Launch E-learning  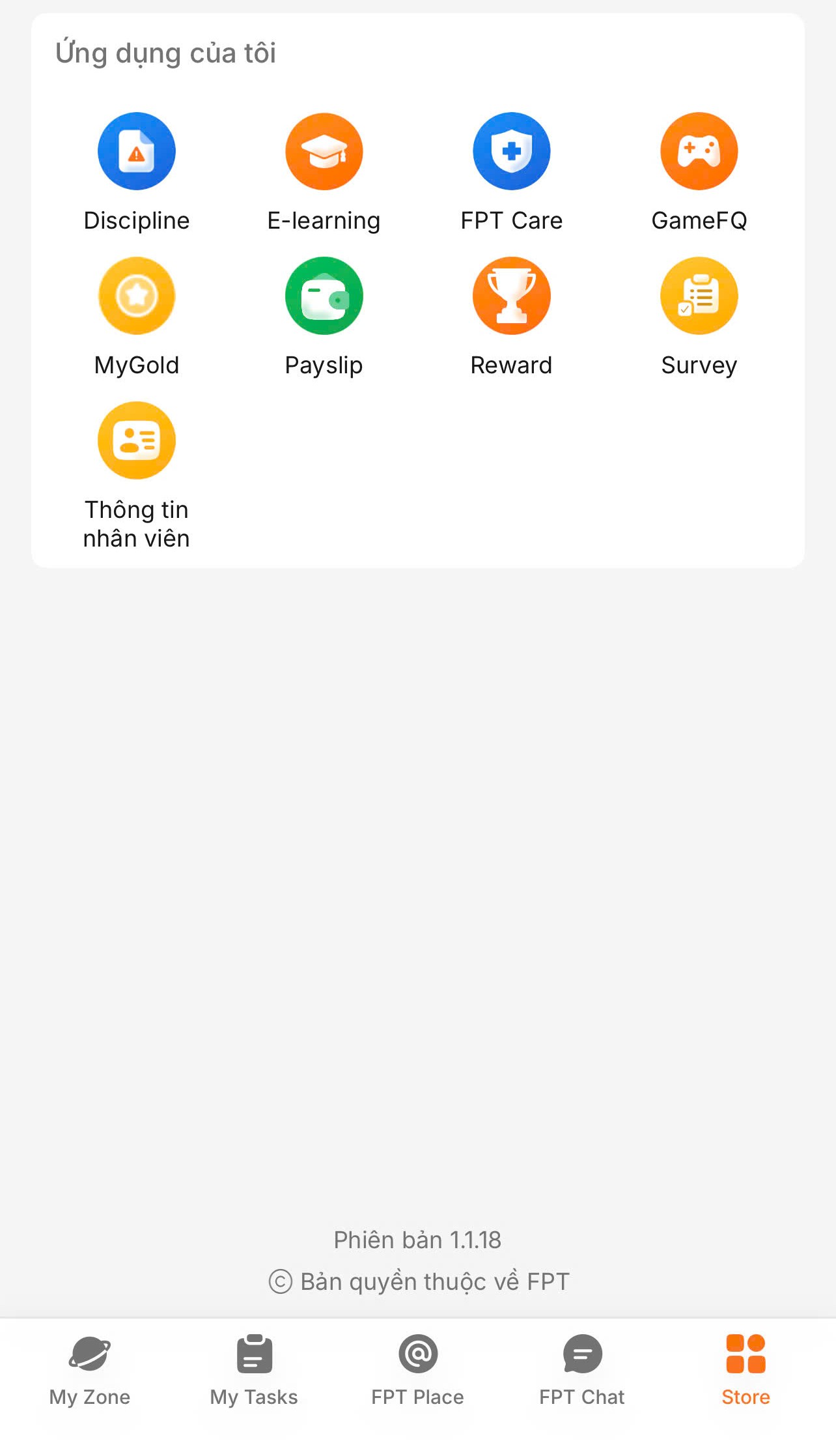(324, 152)
